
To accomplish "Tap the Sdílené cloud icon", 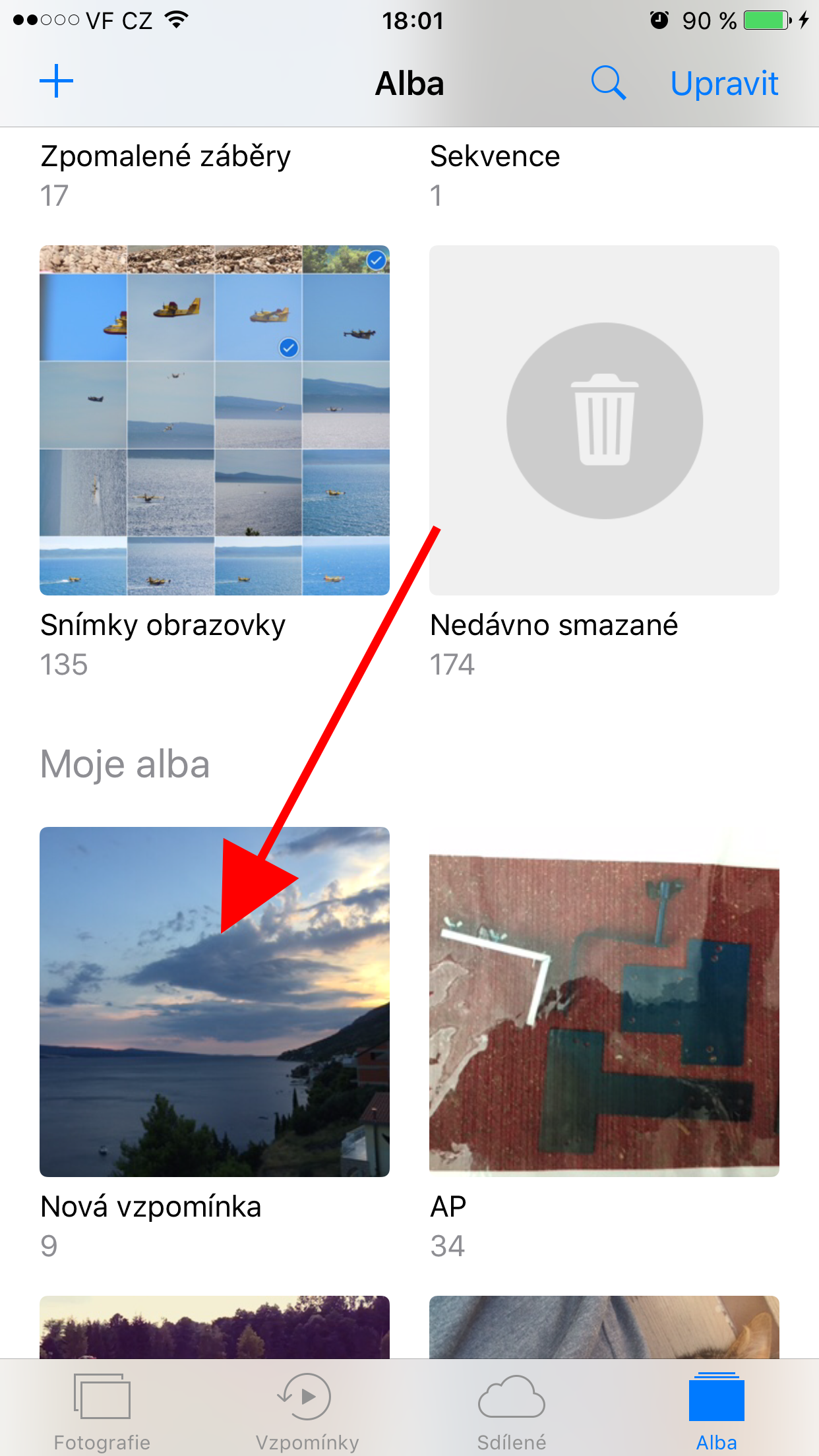I will (512, 1396).
